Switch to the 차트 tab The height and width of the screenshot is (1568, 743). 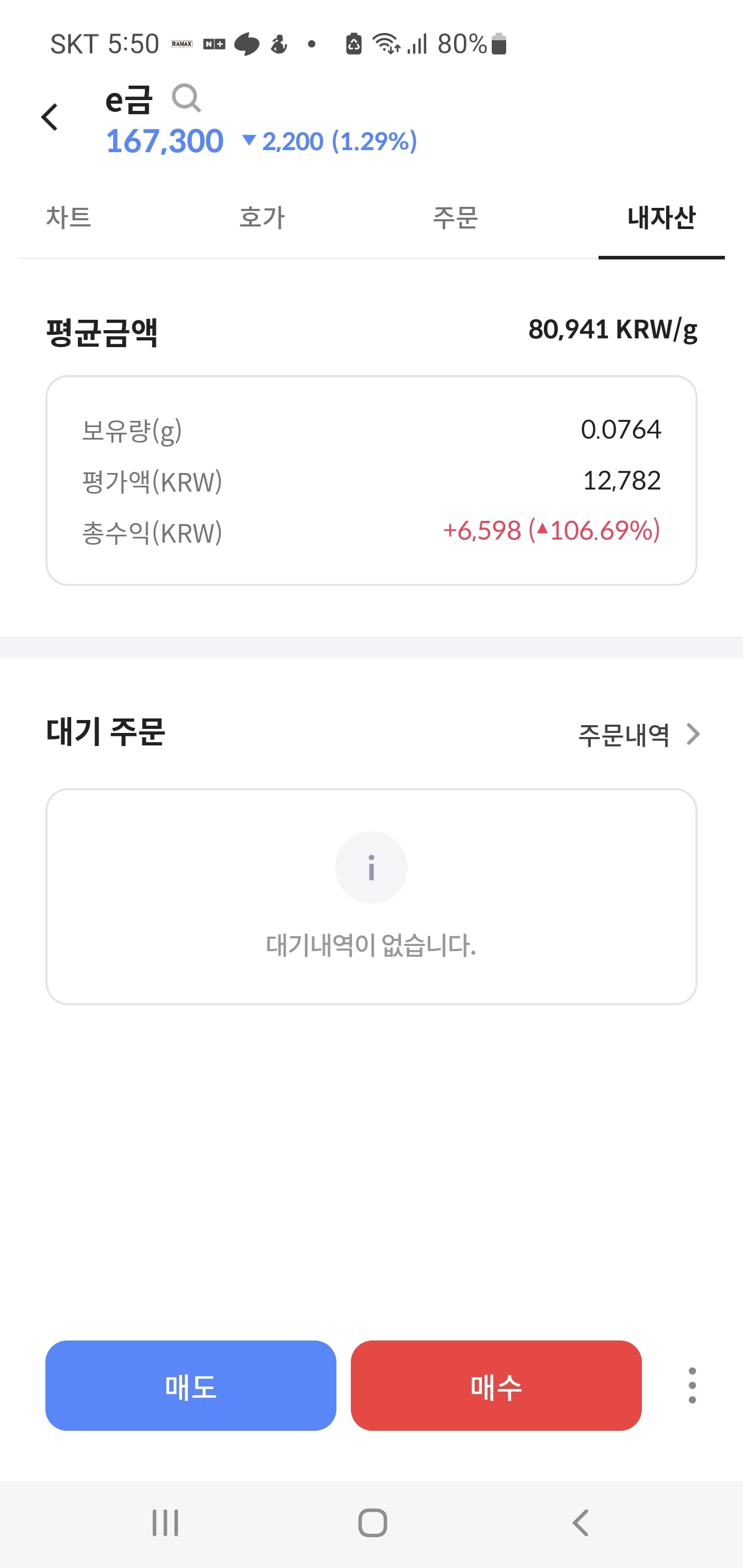pyautogui.click(x=69, y=217)
